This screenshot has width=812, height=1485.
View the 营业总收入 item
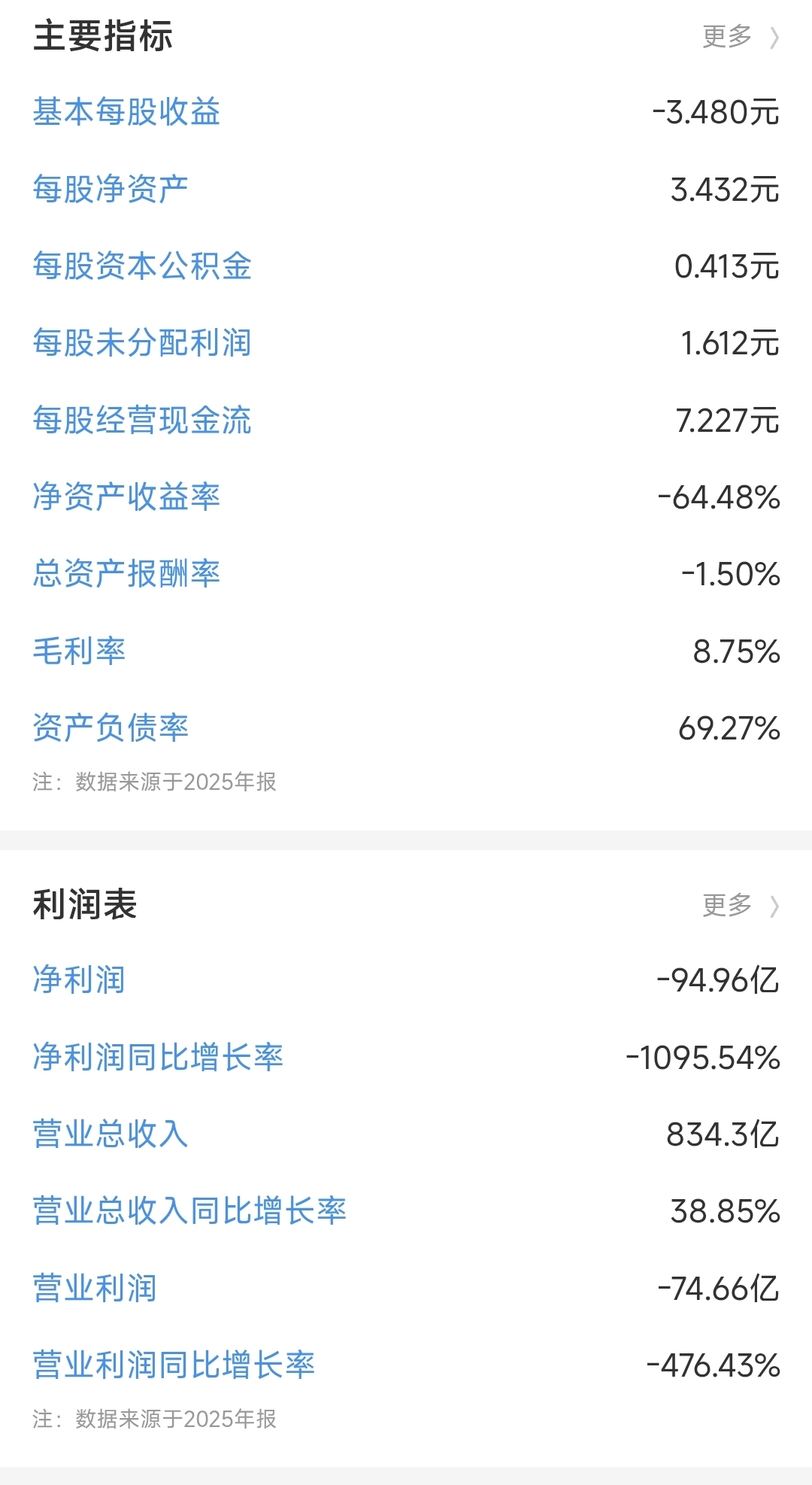coord(111,1134)
